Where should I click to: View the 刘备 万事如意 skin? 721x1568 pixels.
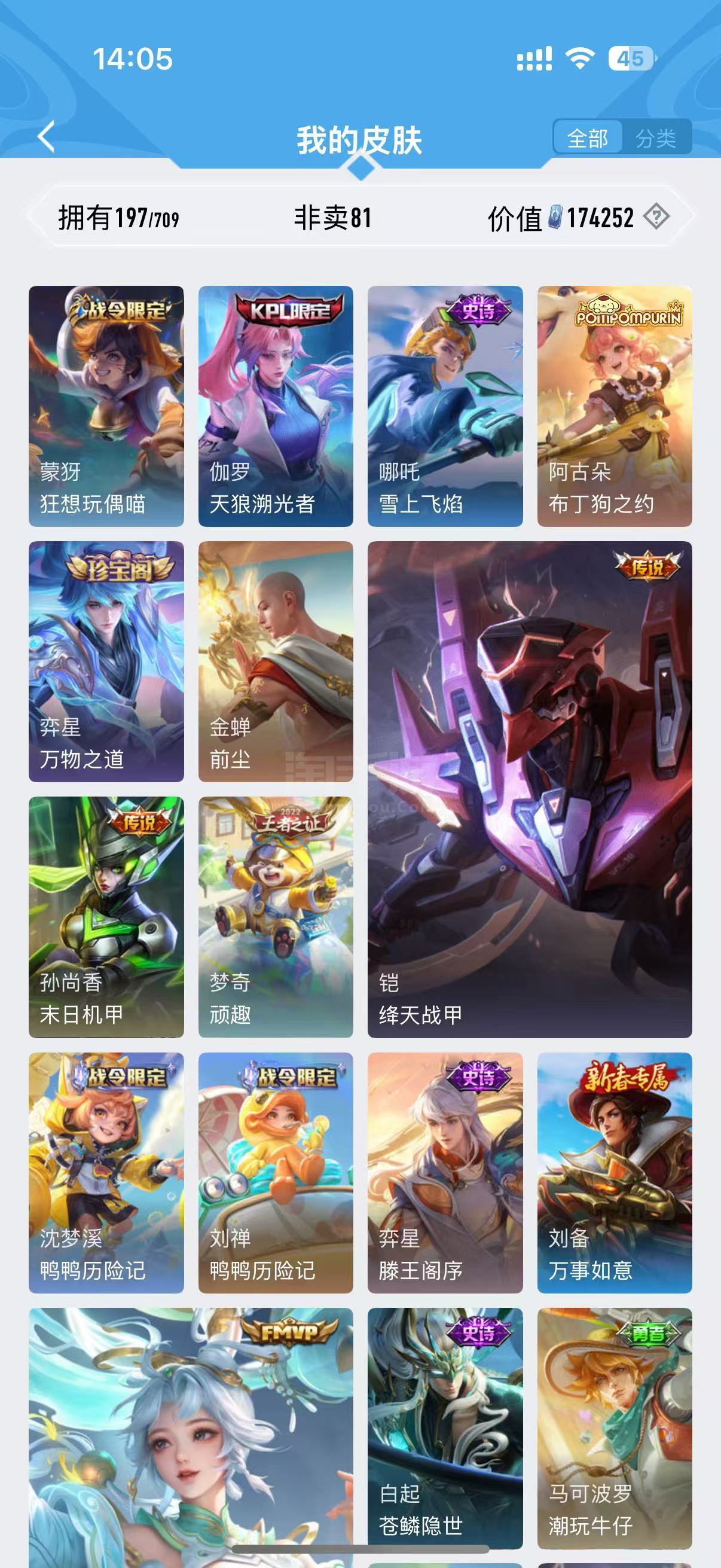tap(615, 1173)
